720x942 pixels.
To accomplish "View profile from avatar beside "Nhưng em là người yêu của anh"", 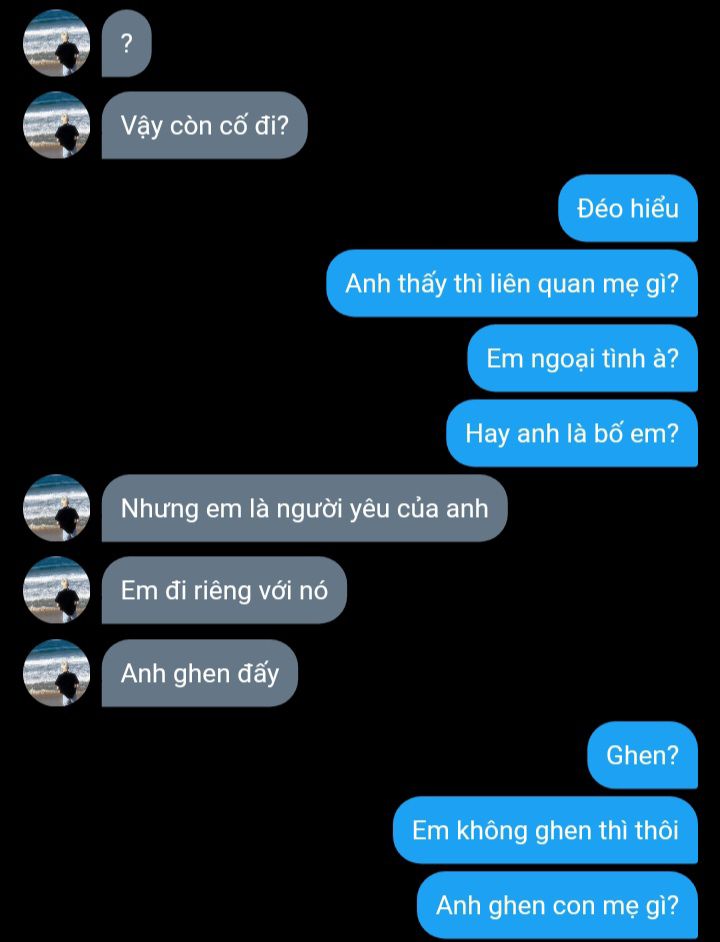I will (57, 508).
